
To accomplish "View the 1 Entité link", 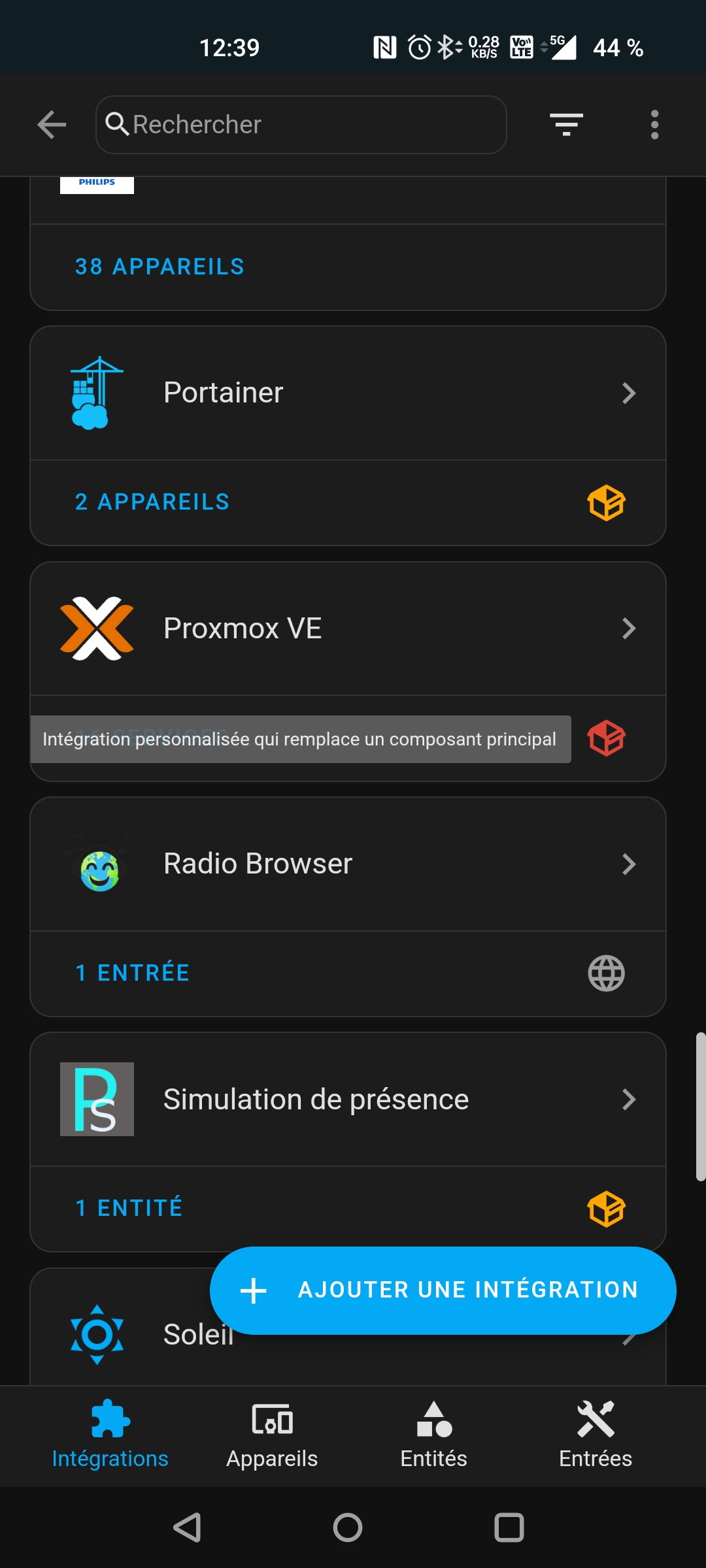I will [x=129, y=1208].
